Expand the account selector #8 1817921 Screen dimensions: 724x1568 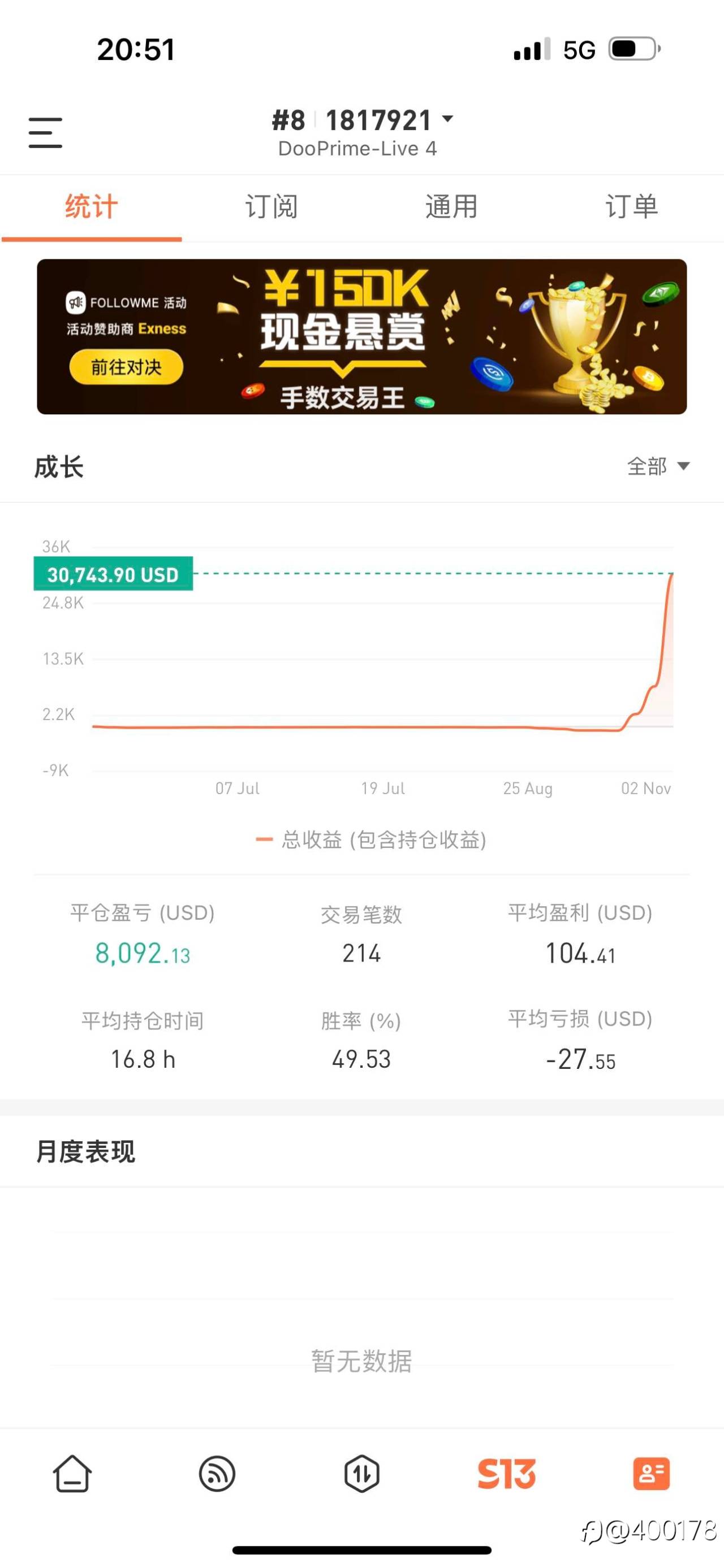coord(363,120)
